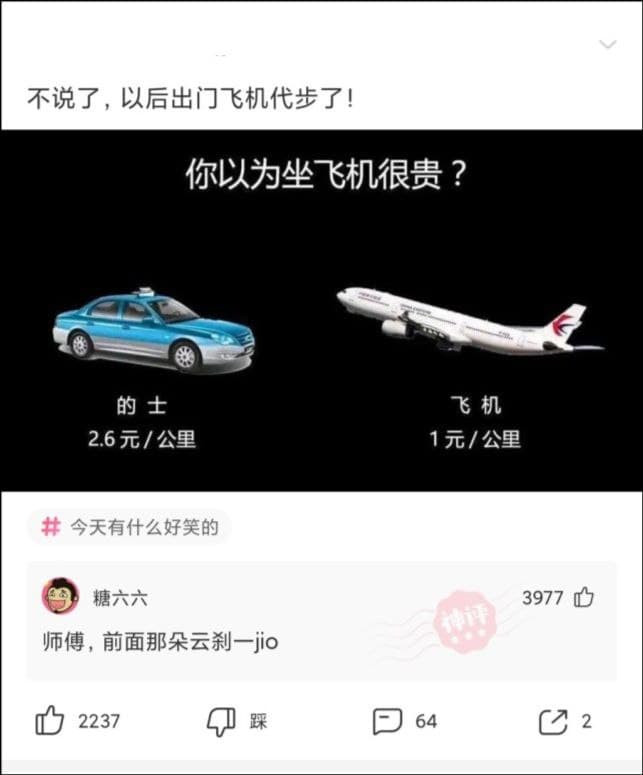Open 糖六六's profile avatar

(x=60, y=596)
